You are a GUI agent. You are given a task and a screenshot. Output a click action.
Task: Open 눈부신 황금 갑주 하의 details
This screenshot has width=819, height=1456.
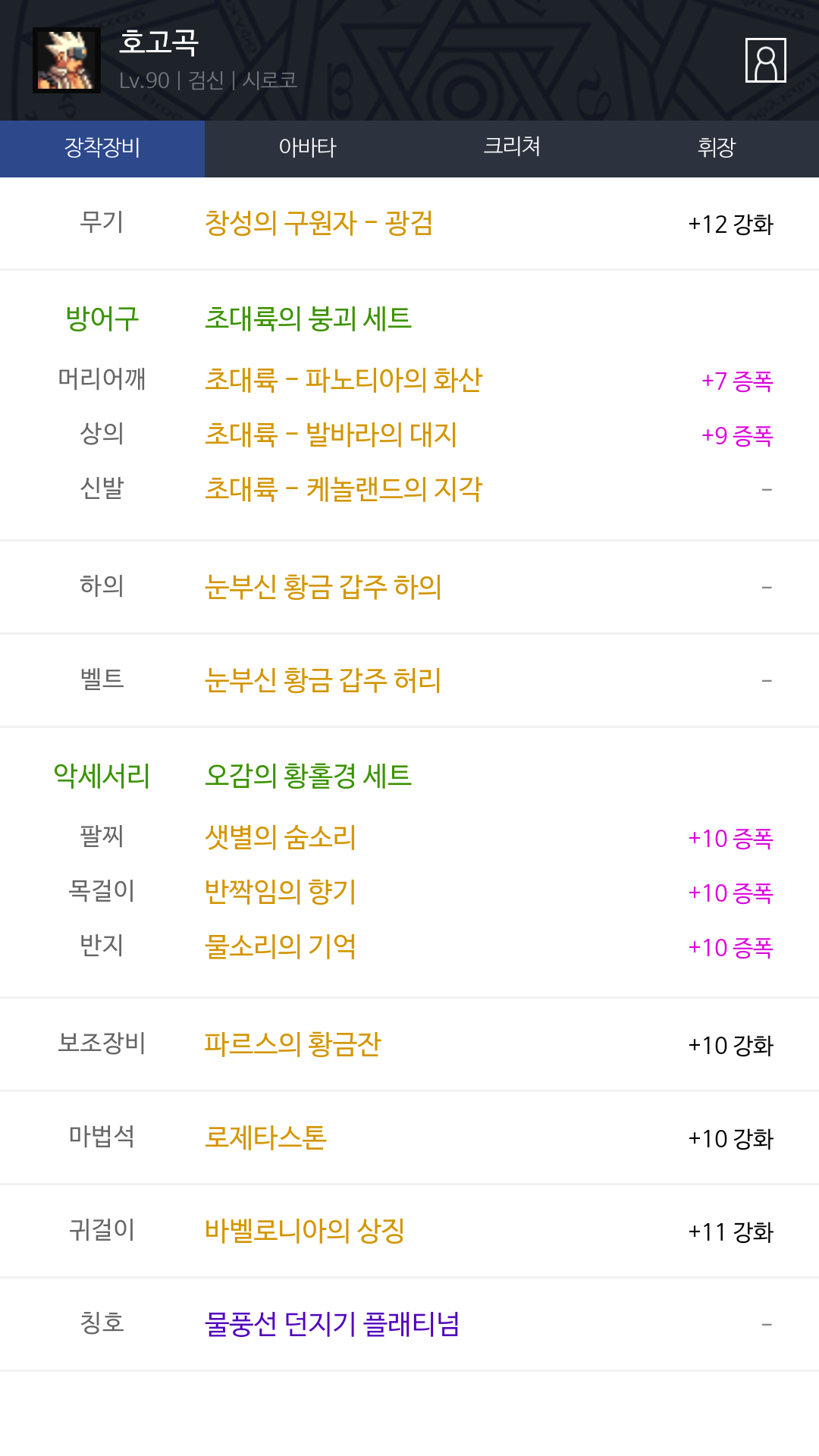point(323,587)
